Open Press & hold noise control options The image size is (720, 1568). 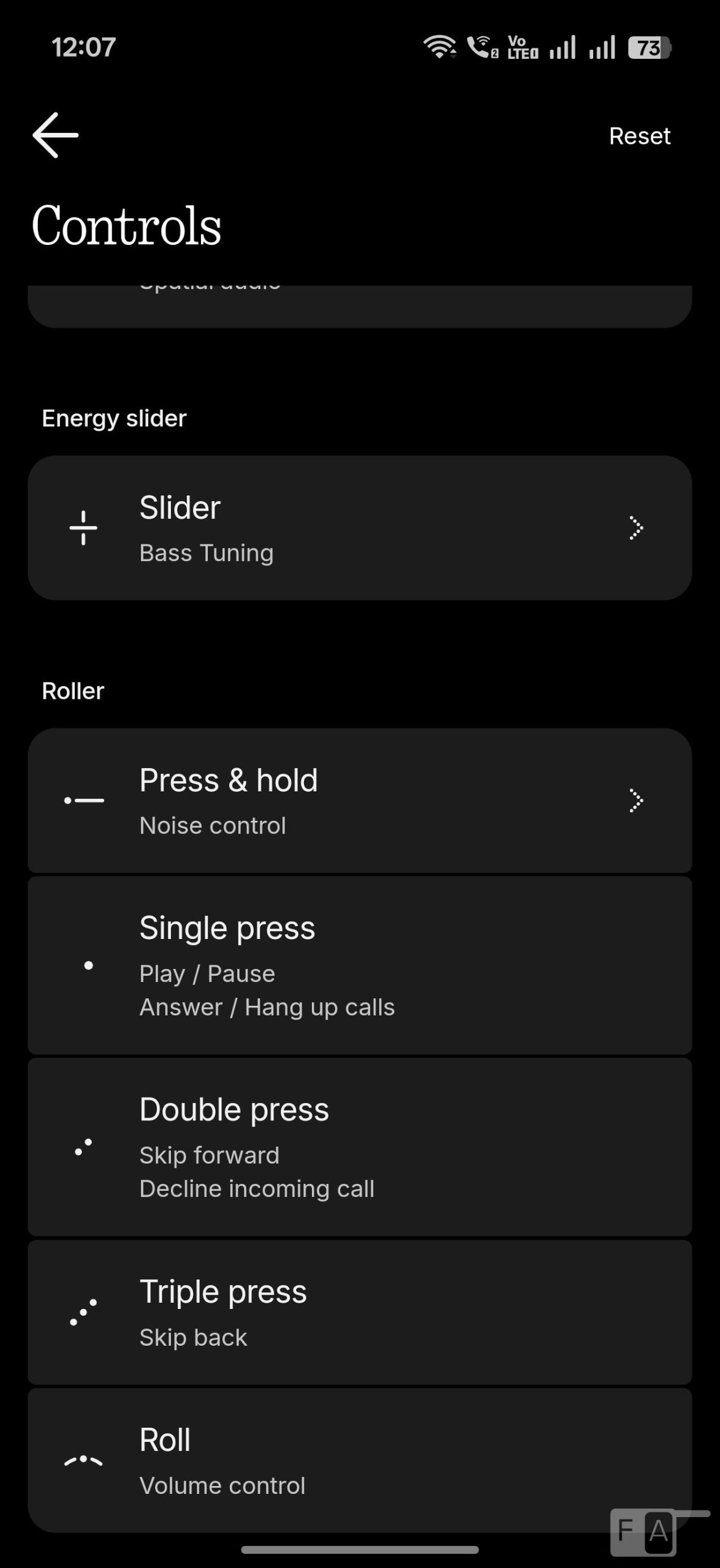pyautogui.click(x=360, y=800)
